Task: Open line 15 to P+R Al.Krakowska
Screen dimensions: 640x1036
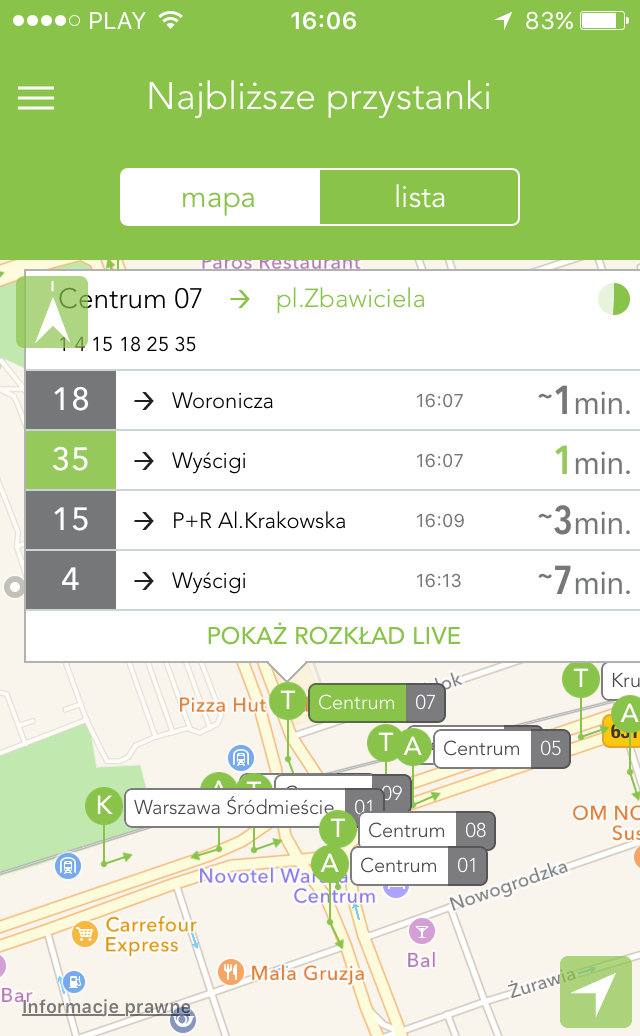Action: [x=332, y=521]
